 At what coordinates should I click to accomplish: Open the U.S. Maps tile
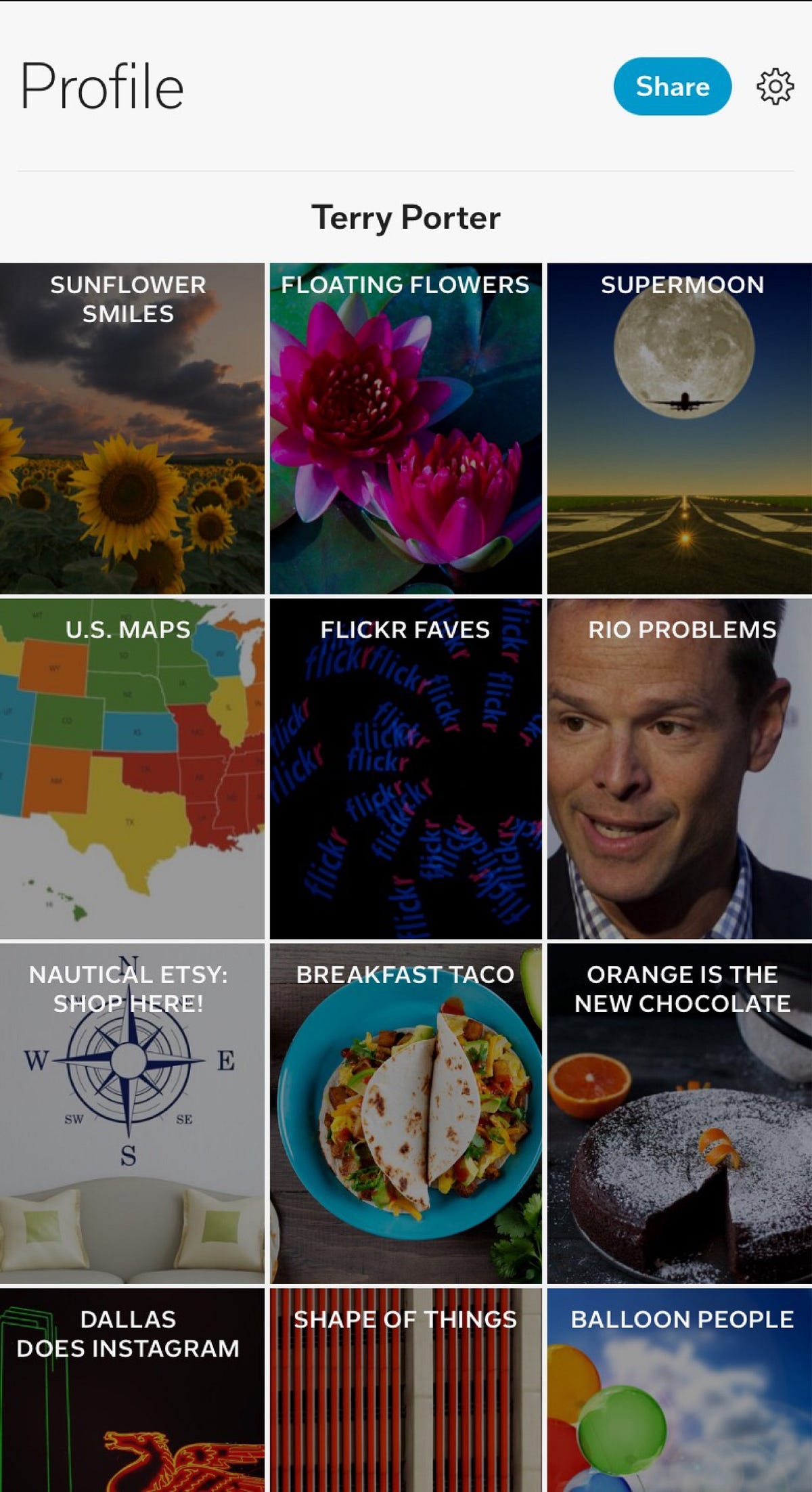[132, 768]
